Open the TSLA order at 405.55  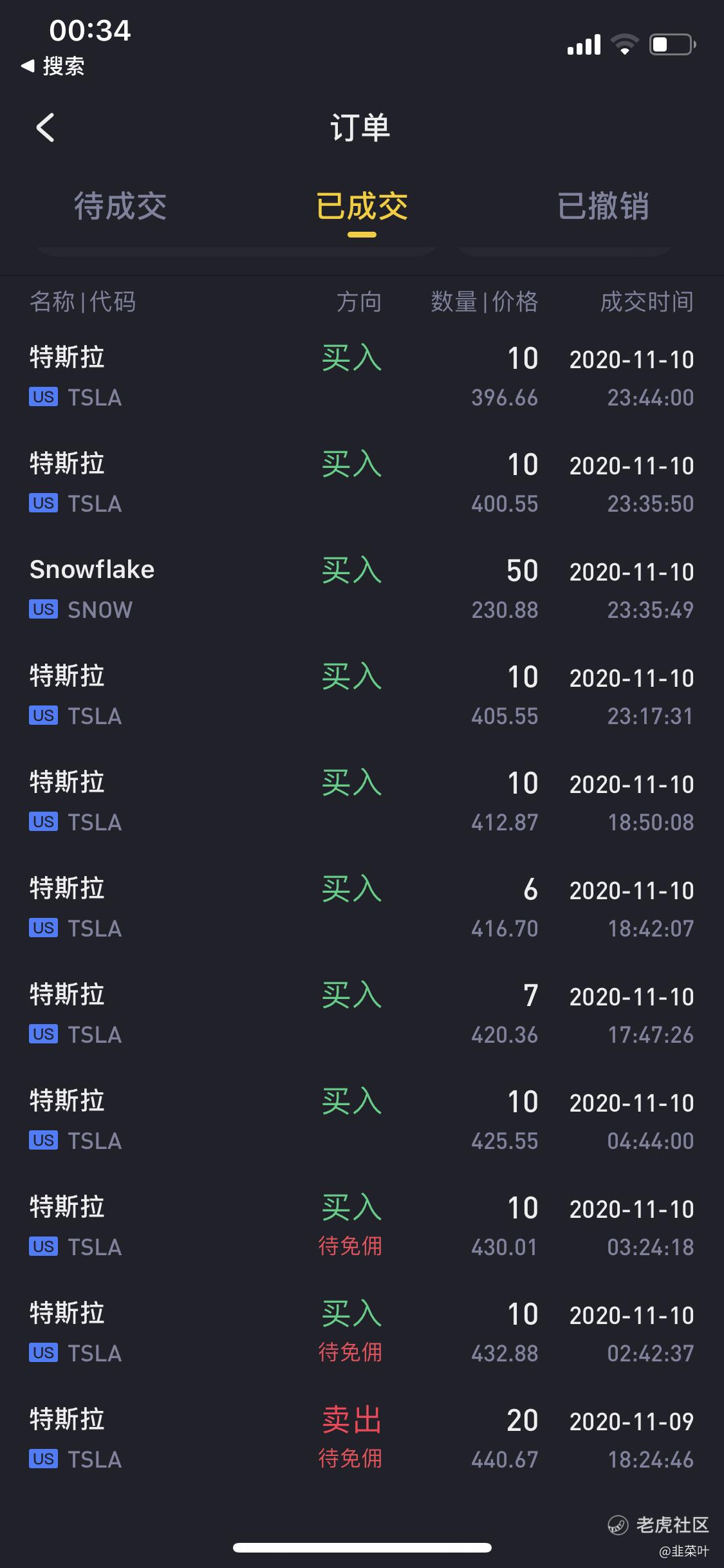362,695
